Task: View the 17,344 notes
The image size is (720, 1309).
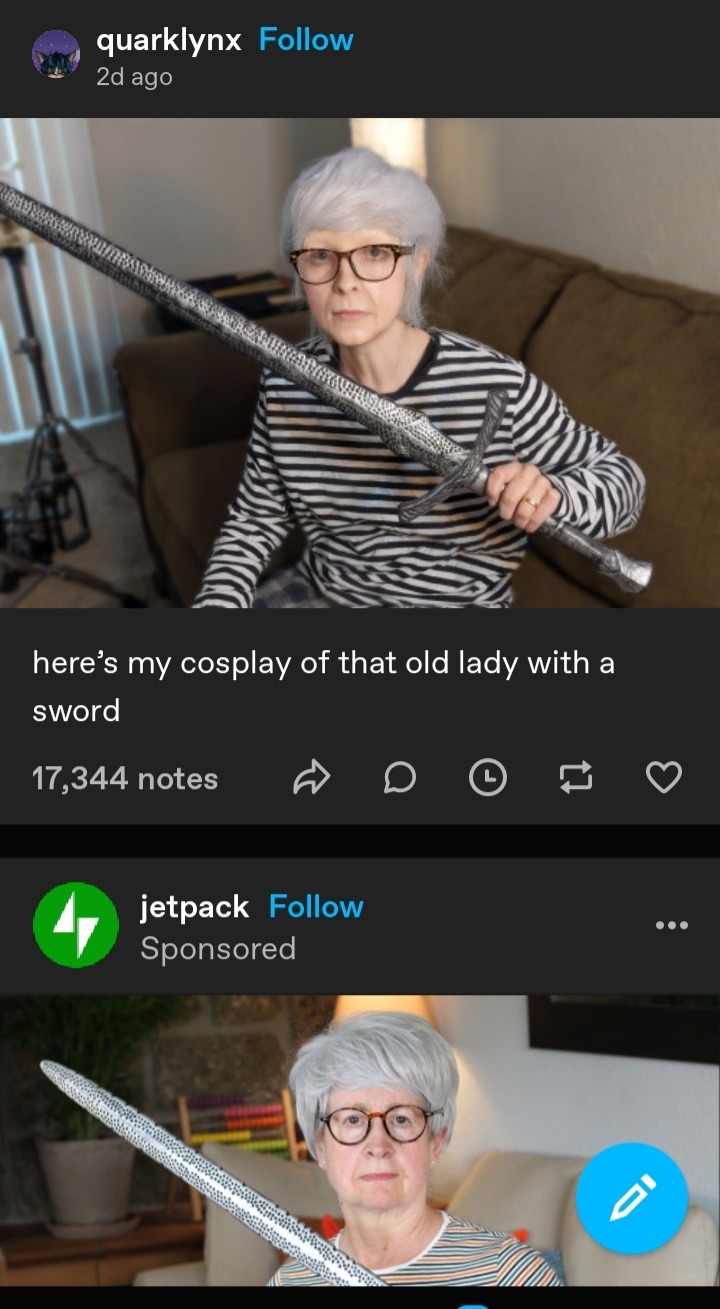Action: point(125,778)
